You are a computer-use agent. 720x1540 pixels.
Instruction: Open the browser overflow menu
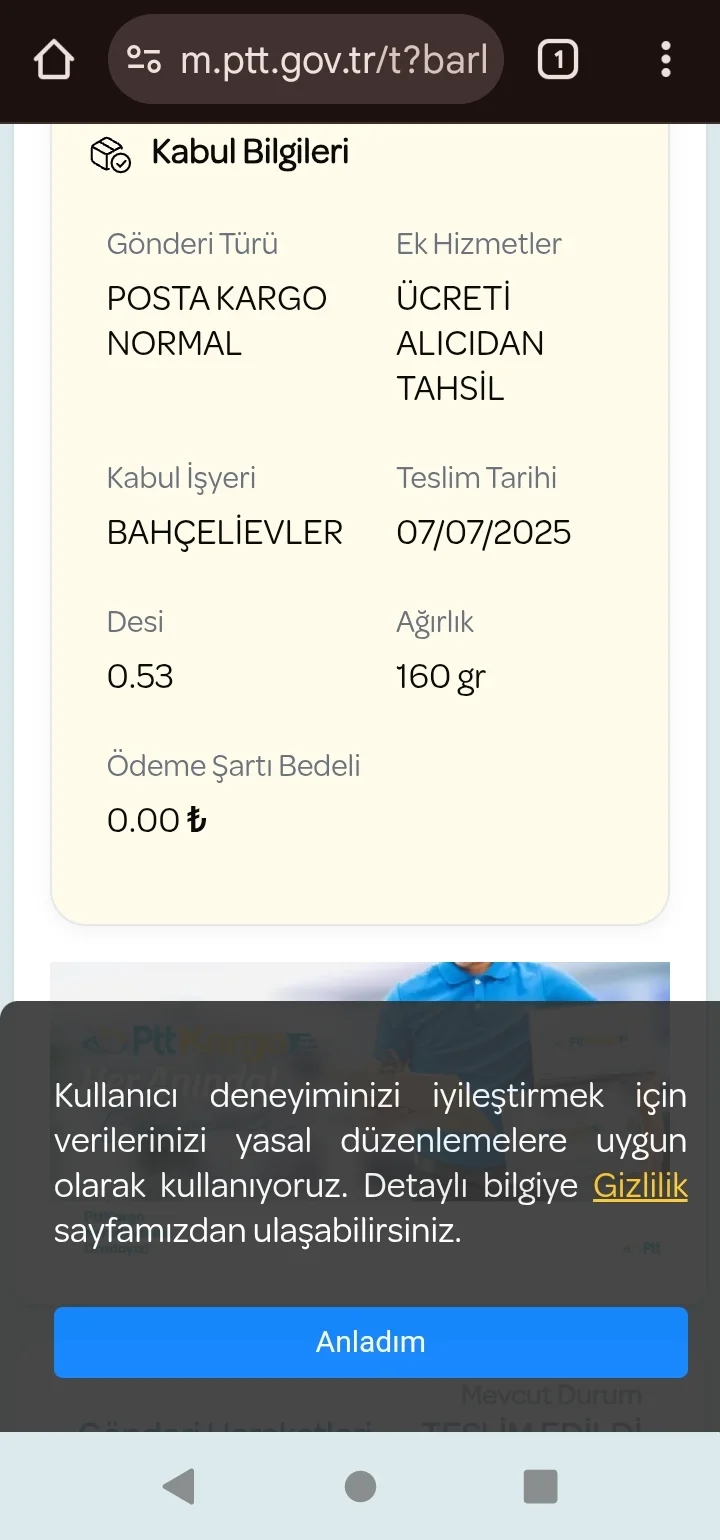[x=666, y=61]
